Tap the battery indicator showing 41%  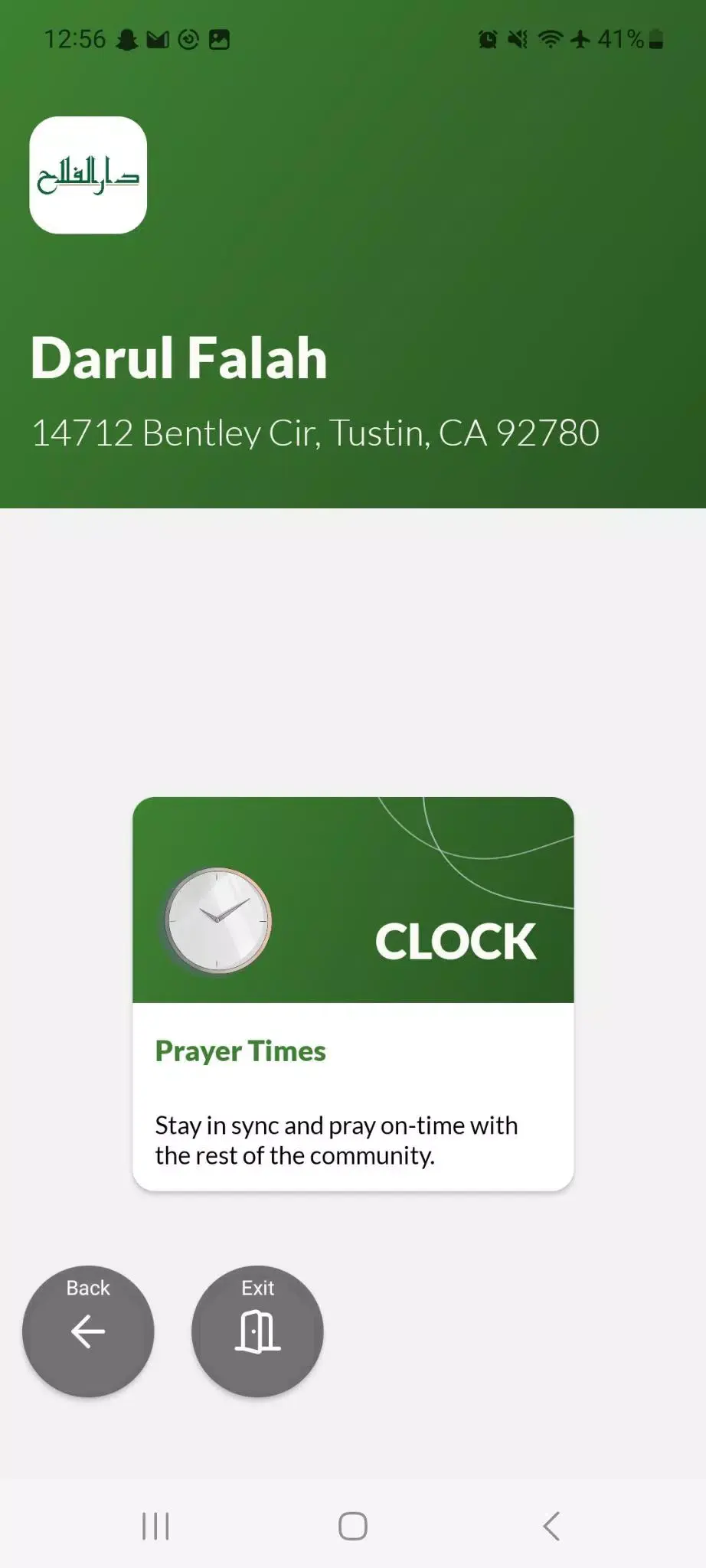[626, 38]
